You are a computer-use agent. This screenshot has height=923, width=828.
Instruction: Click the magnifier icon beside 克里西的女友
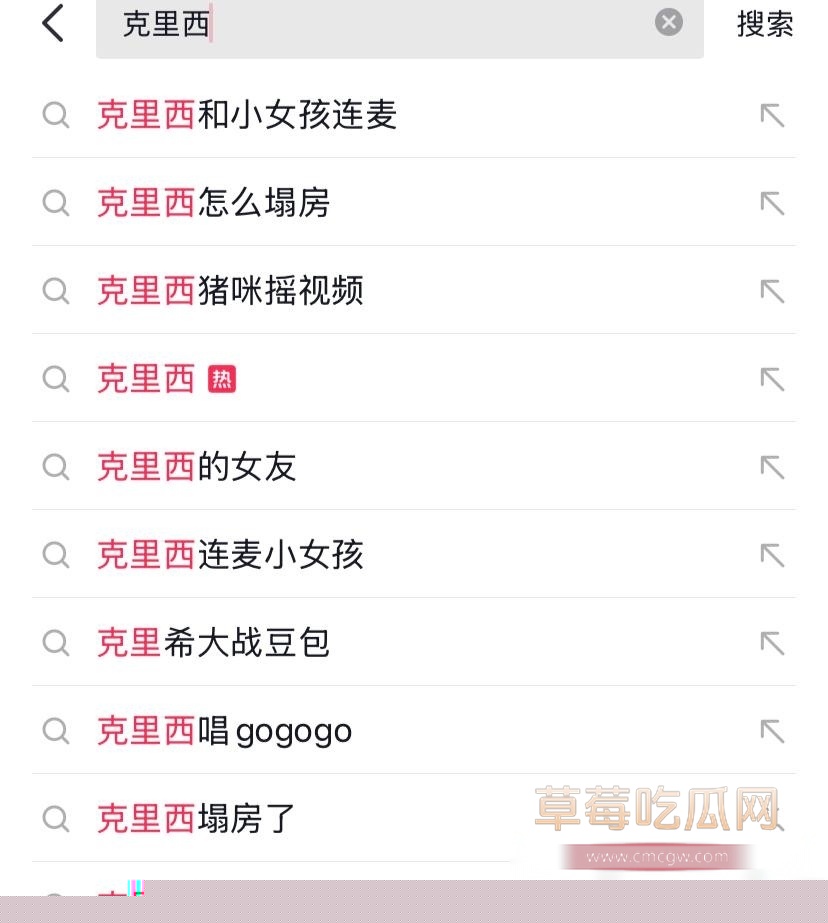[x=56, y=467]
